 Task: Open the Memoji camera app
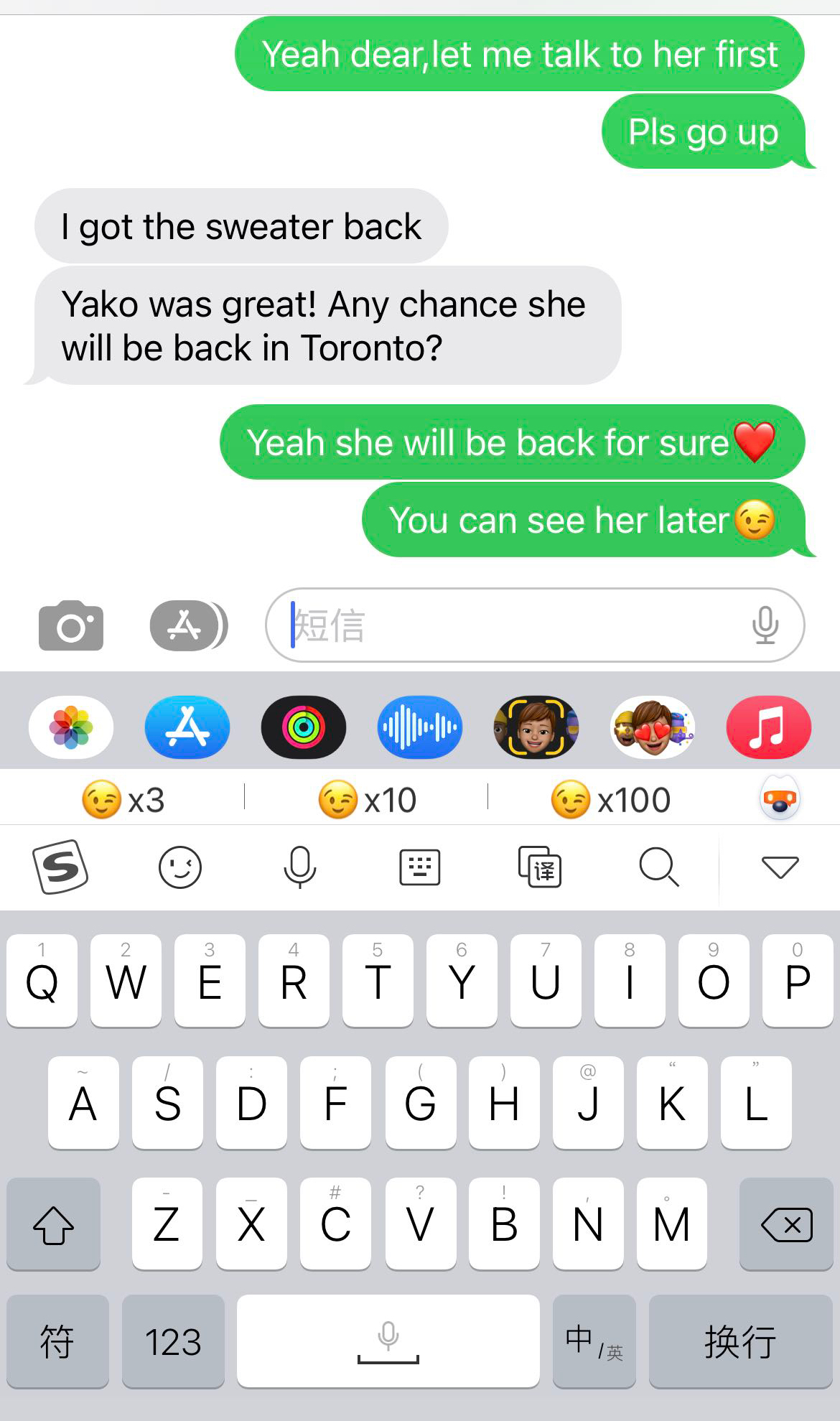pyautogui.click(x=536, y=727)
